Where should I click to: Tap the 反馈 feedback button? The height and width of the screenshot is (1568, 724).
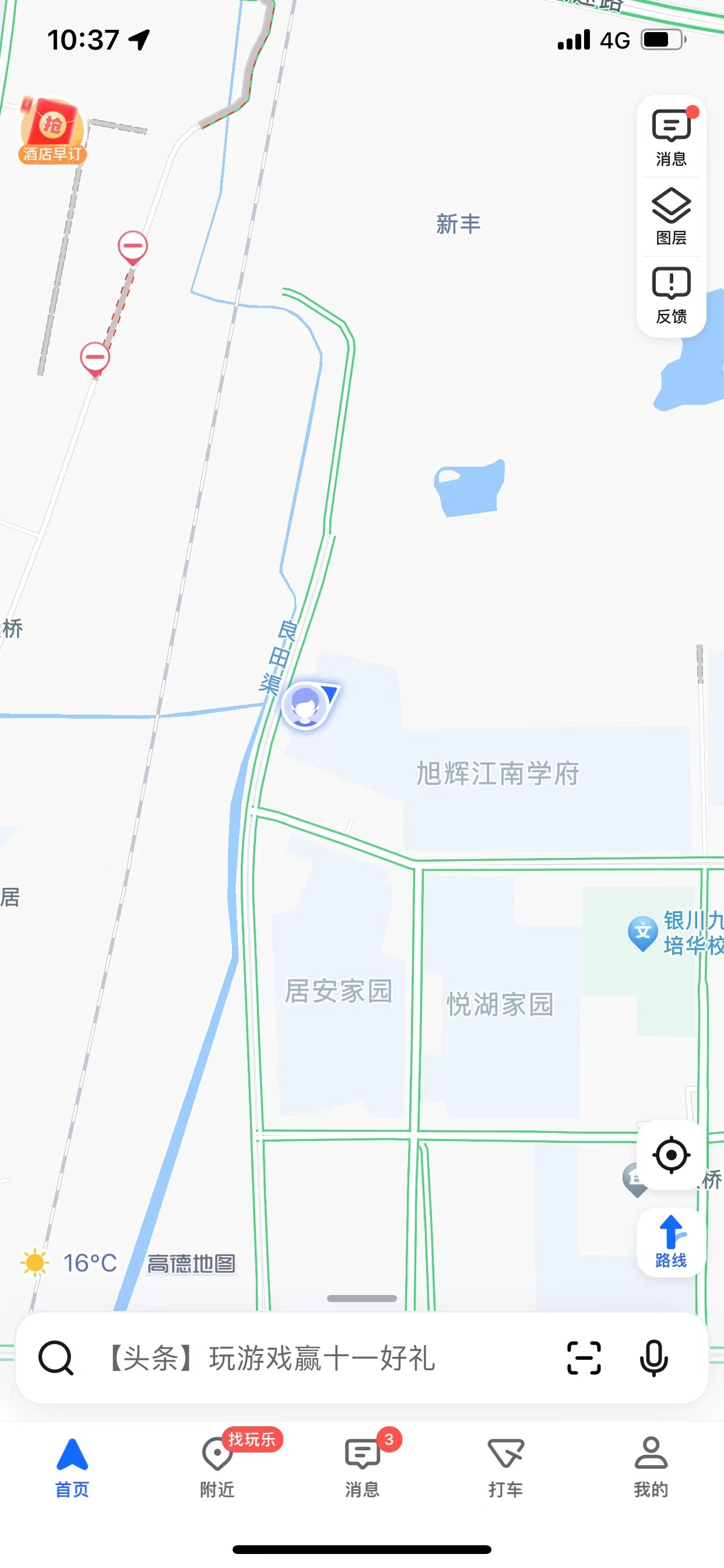(671, 296)
